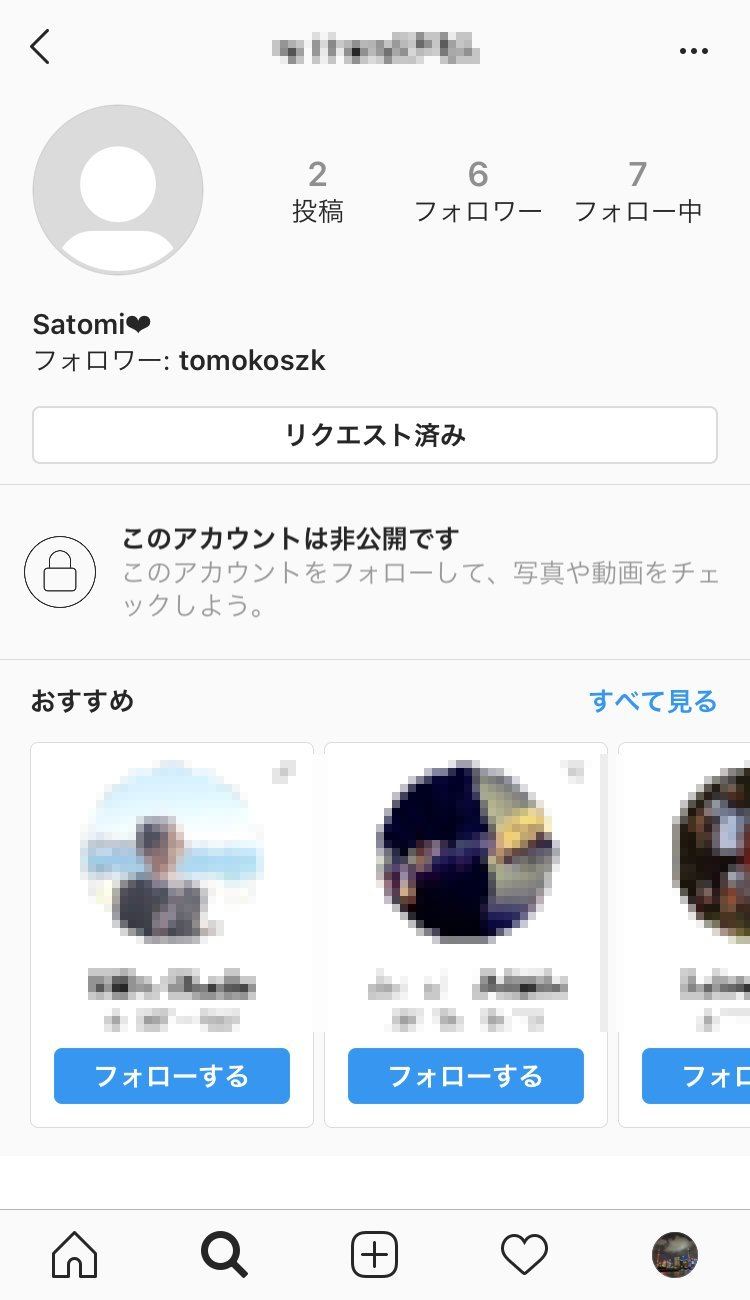Viewport: 750px width, 1300px height.
Task: Open the first suggested user's profile photo
Action: 172,851
